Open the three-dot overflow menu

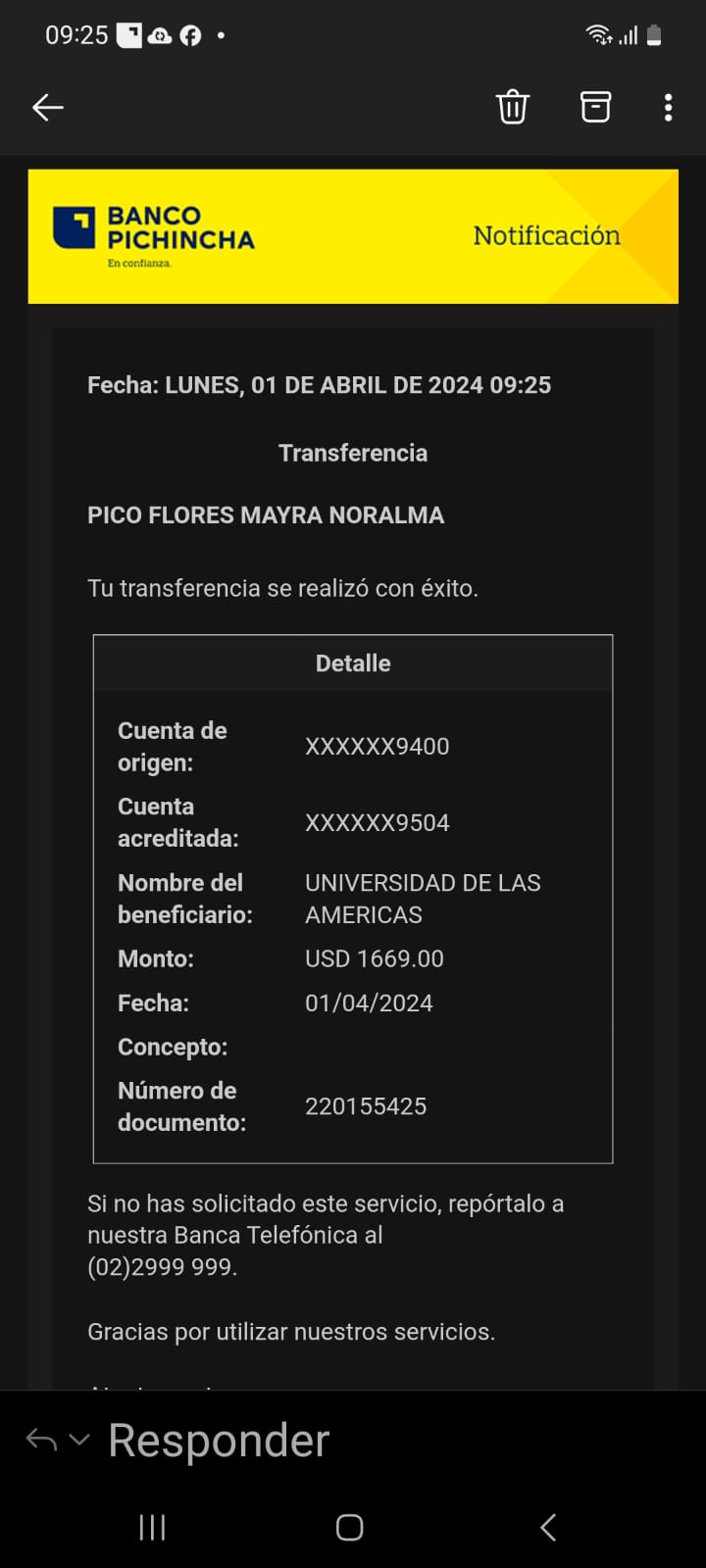pyautogui.click(x=668, y=107)
